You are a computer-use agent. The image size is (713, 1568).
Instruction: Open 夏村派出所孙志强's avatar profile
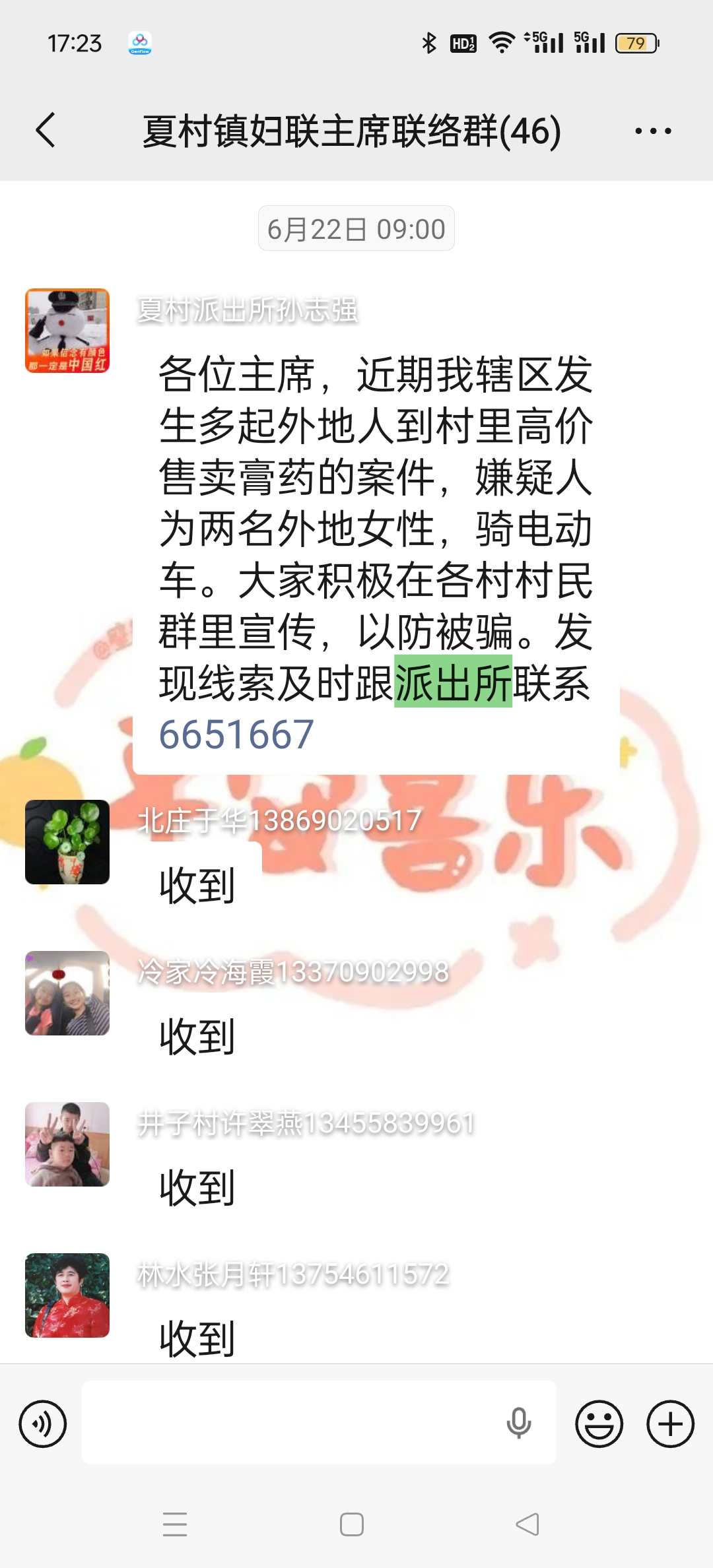67,331
